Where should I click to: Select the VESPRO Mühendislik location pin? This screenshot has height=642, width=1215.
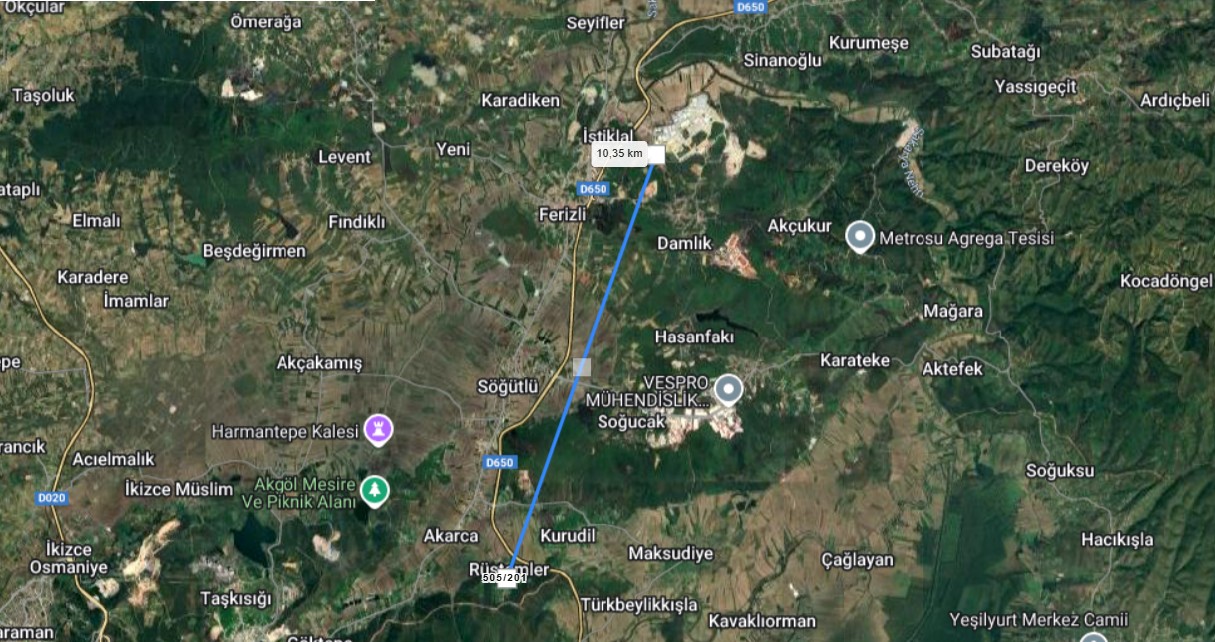coord(729,389)
